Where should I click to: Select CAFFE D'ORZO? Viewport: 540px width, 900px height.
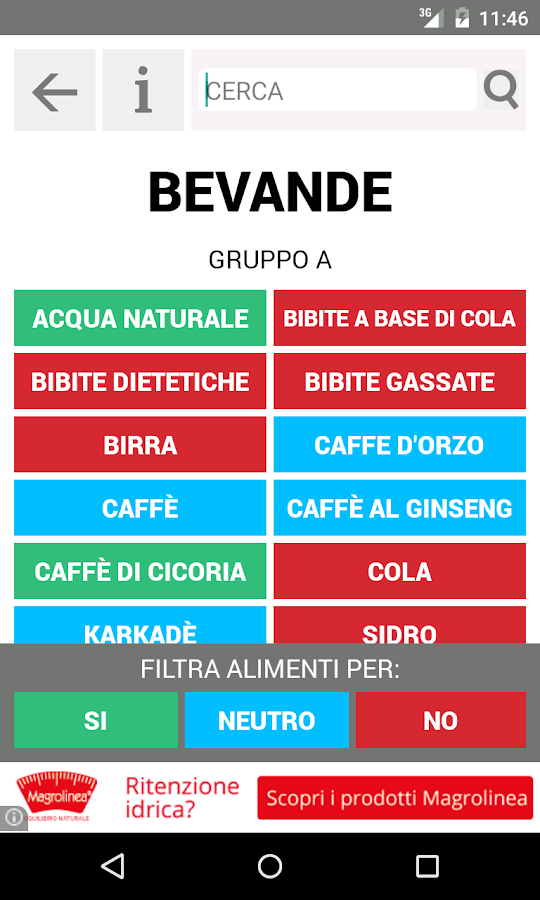pyautogui.click(x=400, y=444)
